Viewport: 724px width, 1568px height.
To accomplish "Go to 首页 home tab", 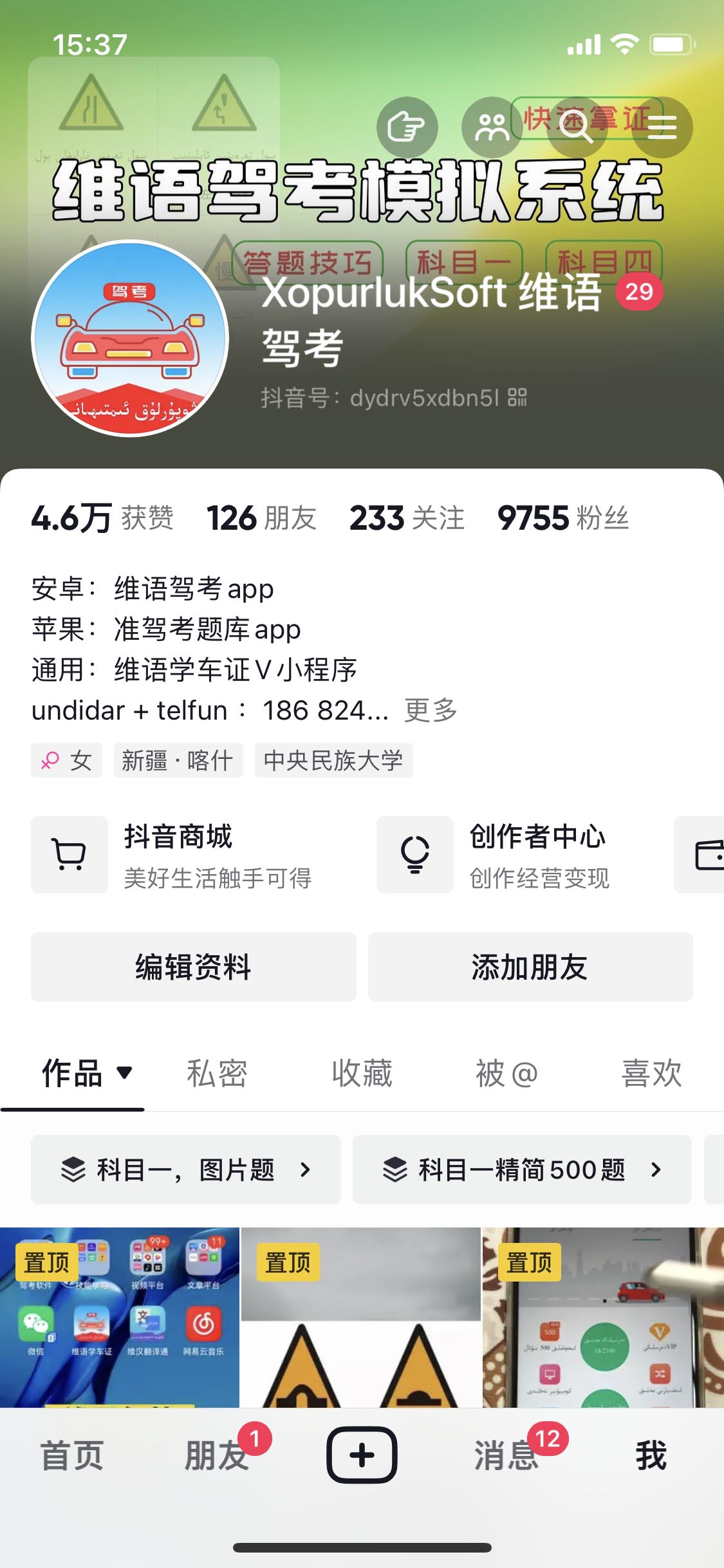I will [x=72, y=1456].
